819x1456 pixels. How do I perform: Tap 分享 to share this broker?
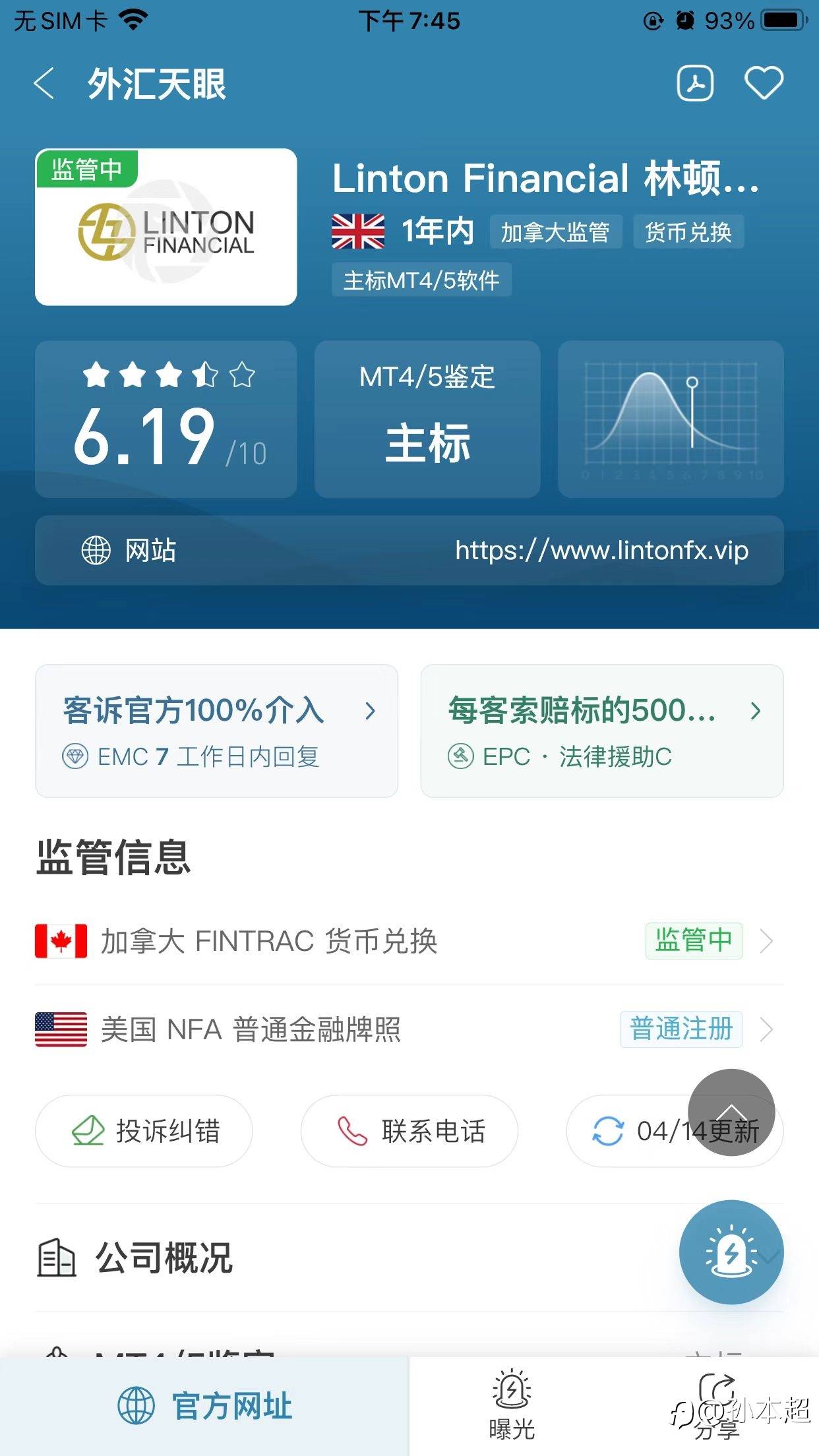pos(716,1406)
